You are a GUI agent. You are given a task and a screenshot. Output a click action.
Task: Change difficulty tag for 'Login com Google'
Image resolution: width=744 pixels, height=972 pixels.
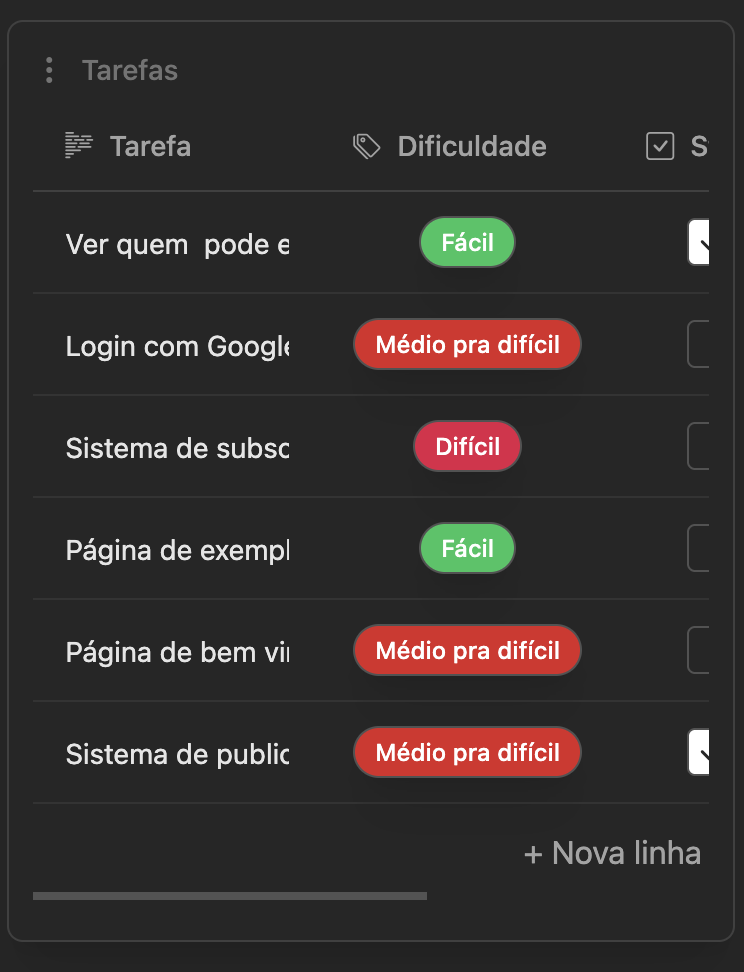click(467, 345)
